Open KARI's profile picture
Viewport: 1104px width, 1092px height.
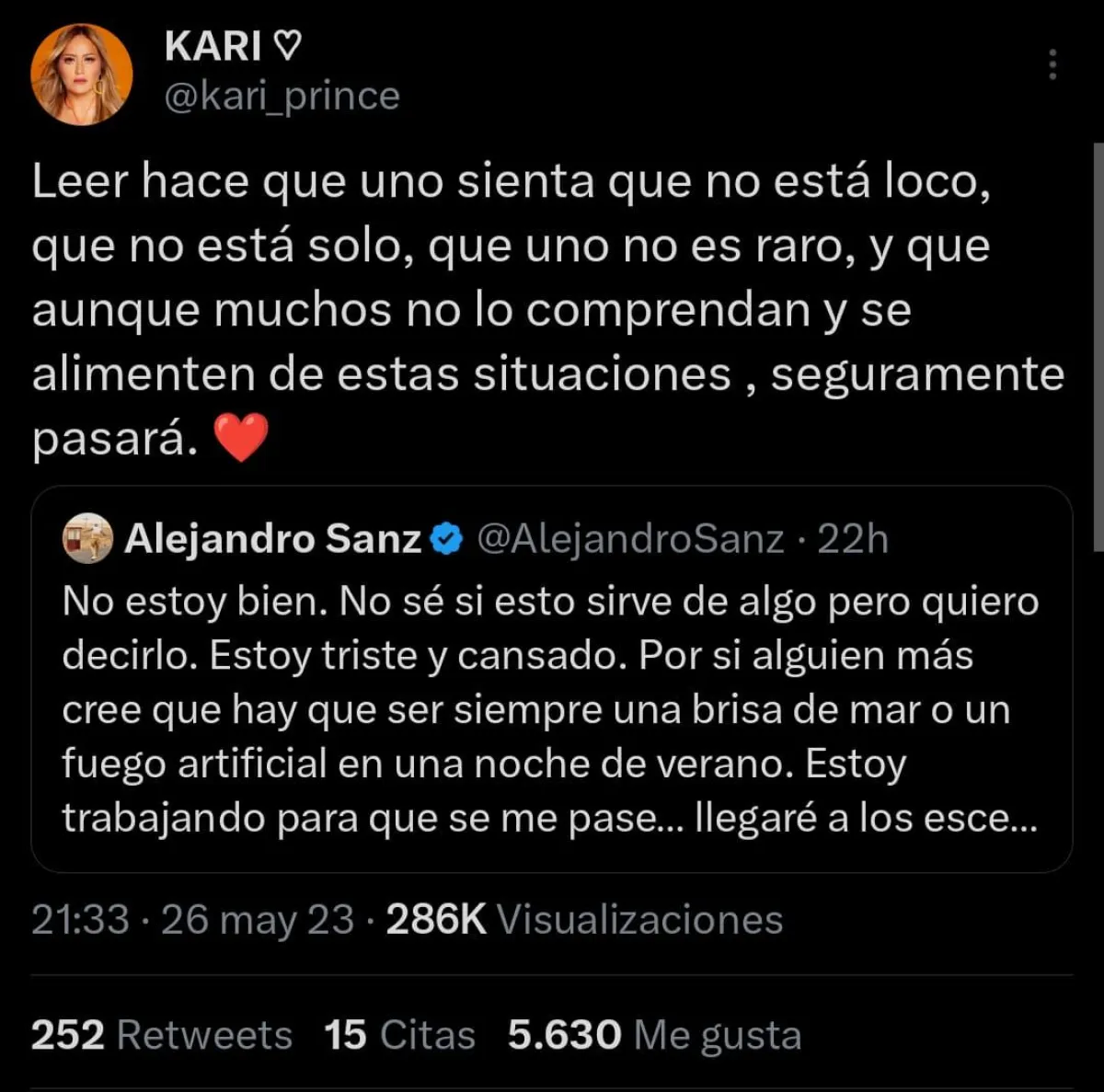(x=82, y=75)
